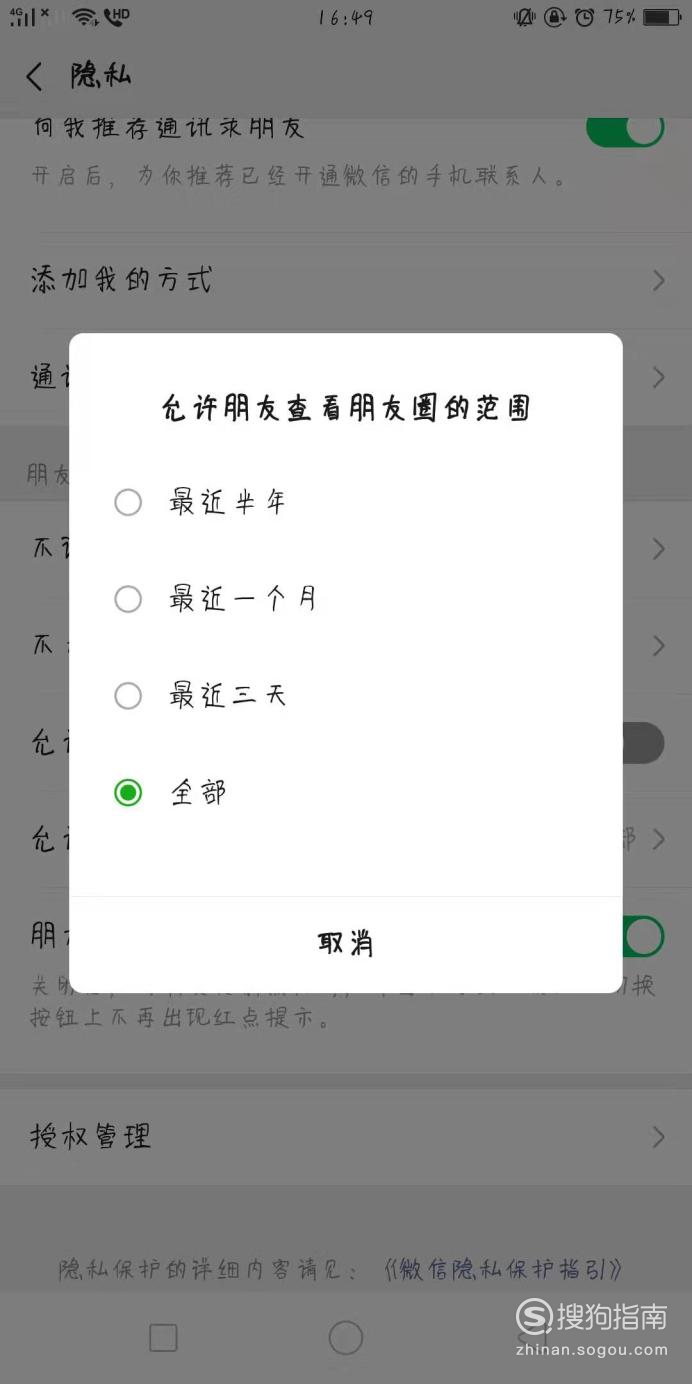This screenshot has height=1384, width=692.
Task: Select 全部 to show all moments
Action: 345,793
